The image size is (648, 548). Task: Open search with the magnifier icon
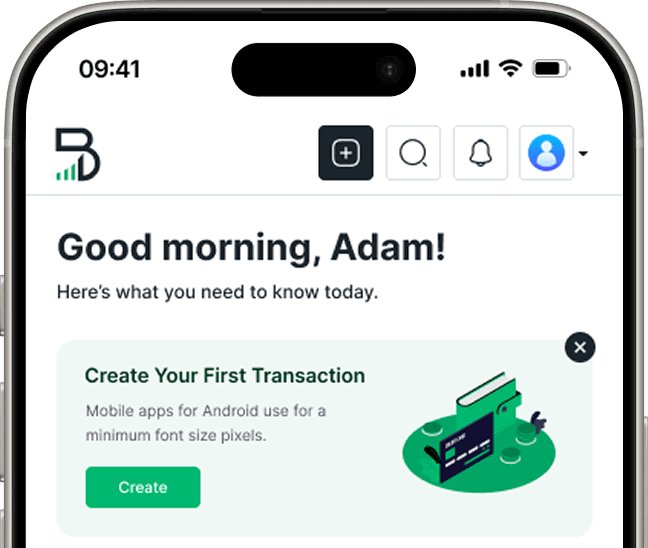pyautogui.click(x=413, y=153)
